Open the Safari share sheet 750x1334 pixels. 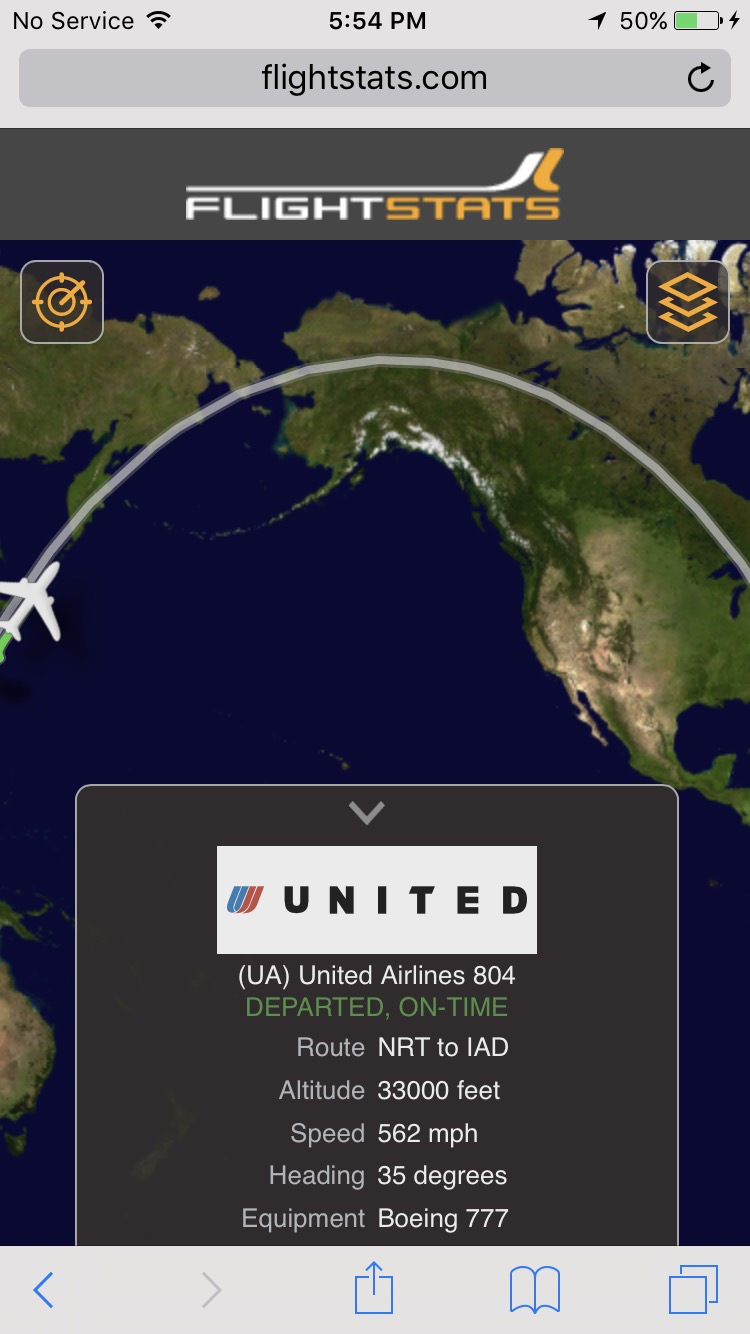coord(374,1288)
